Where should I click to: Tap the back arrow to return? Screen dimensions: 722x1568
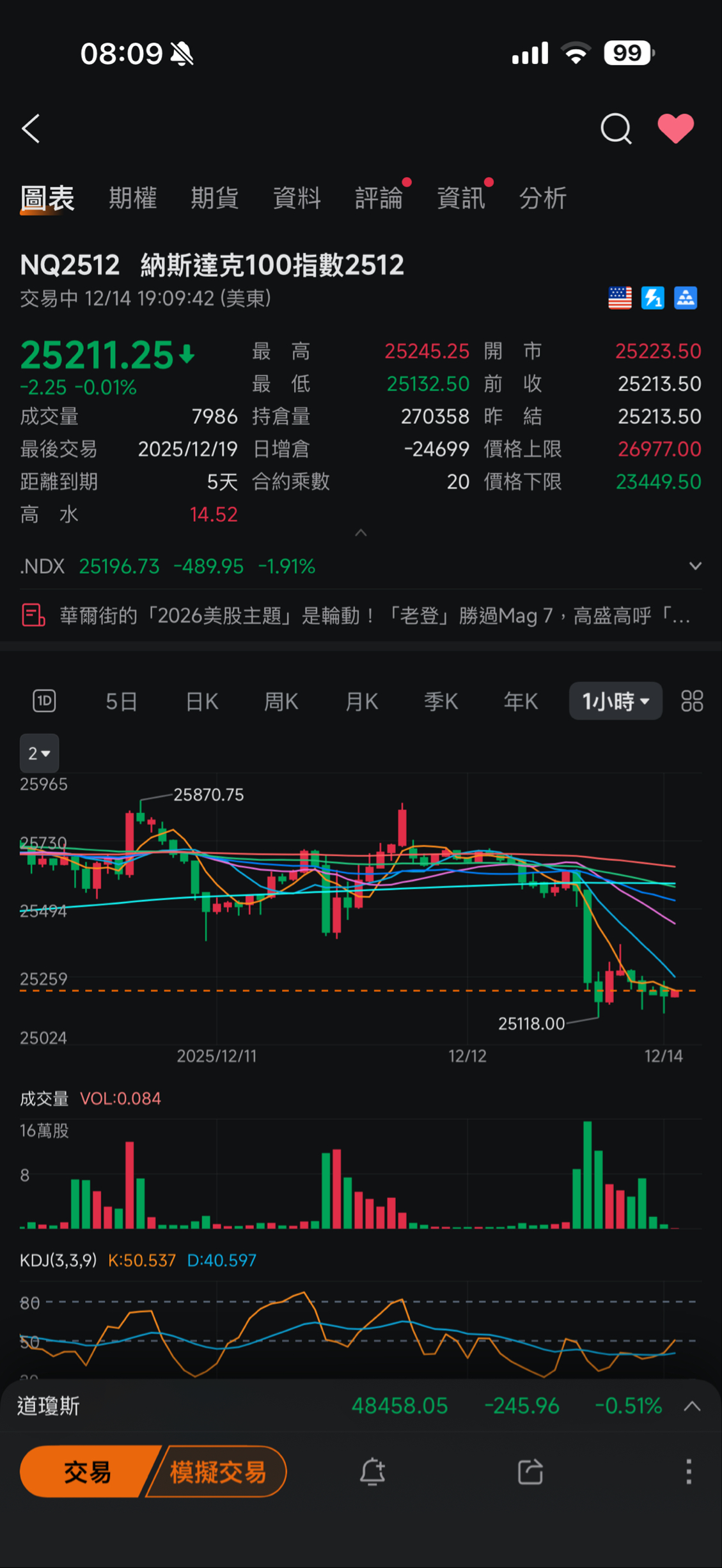click(x=31, y=128)
